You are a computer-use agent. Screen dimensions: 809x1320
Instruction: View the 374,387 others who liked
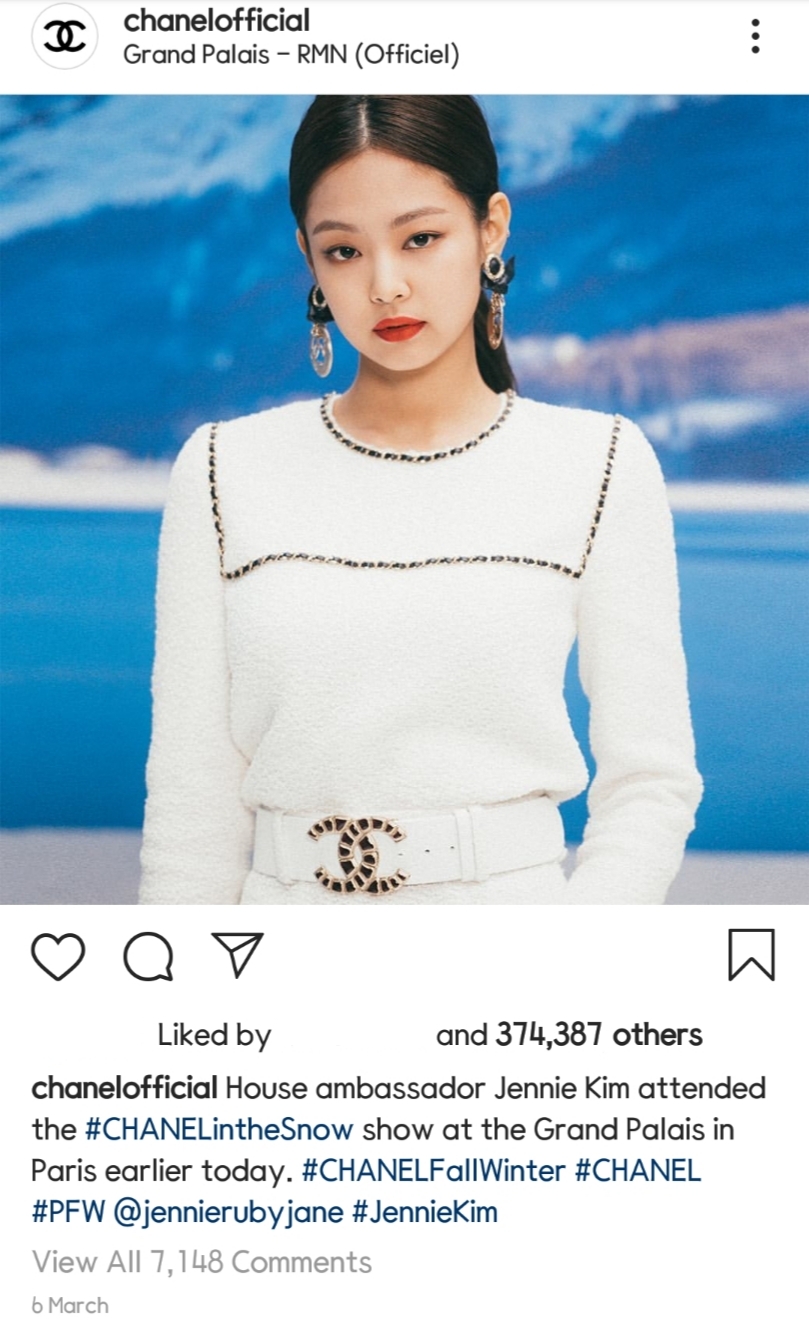599,1035
